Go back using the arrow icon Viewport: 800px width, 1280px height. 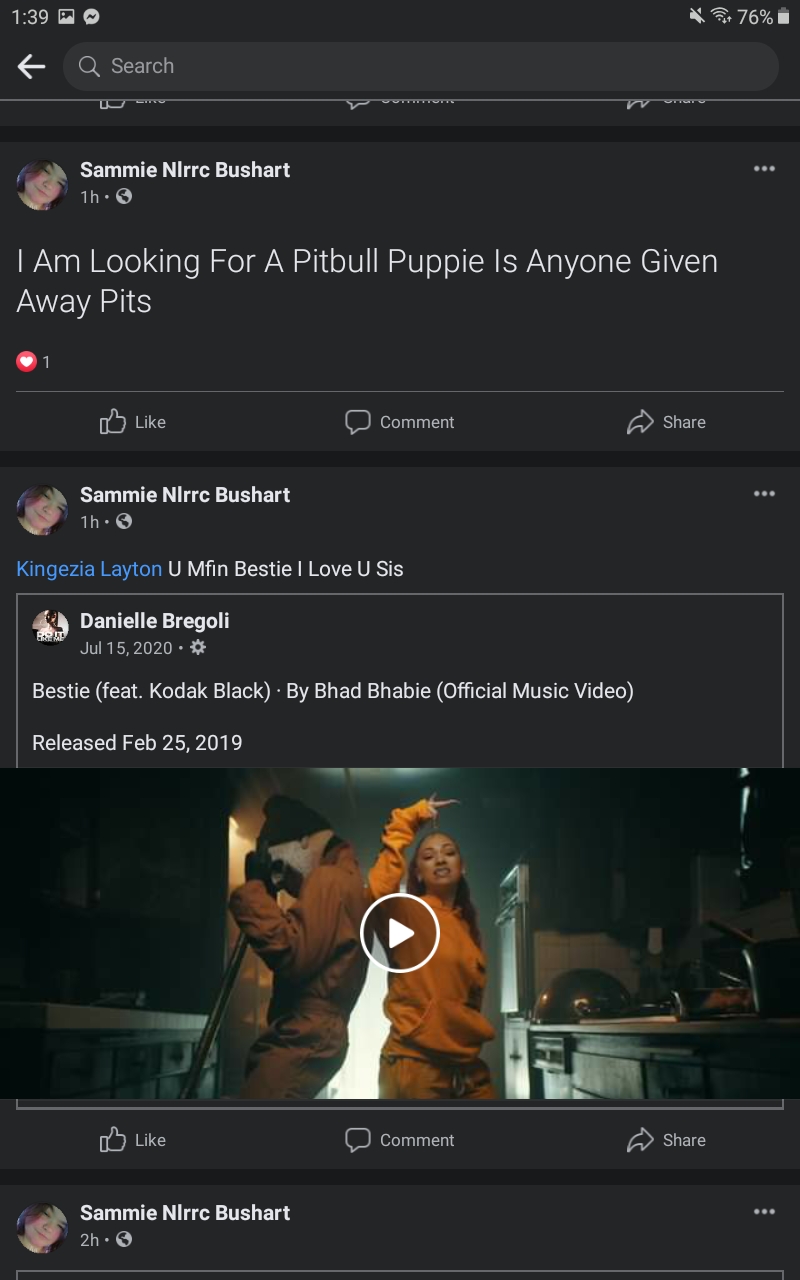[32, 67]
